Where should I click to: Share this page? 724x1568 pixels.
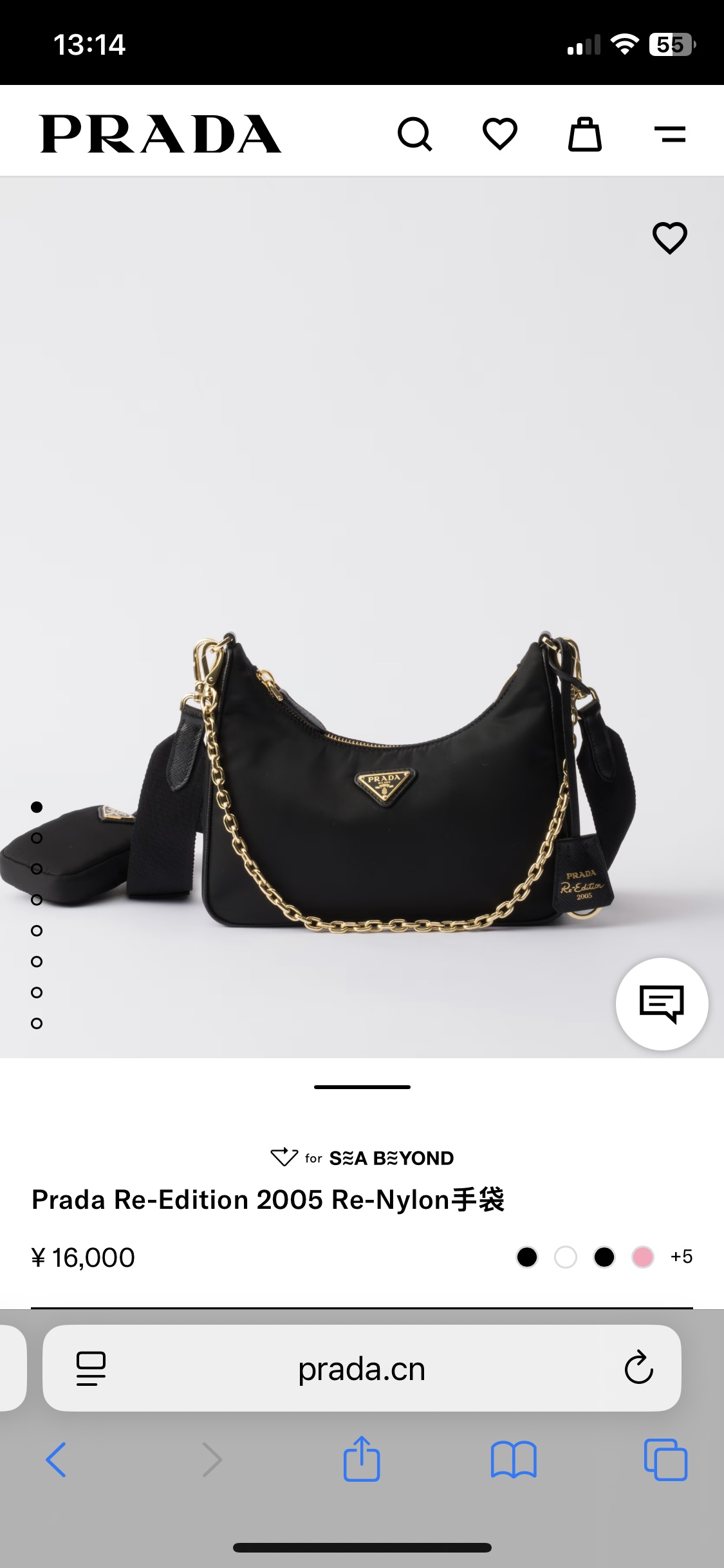tap(362, 1458)
